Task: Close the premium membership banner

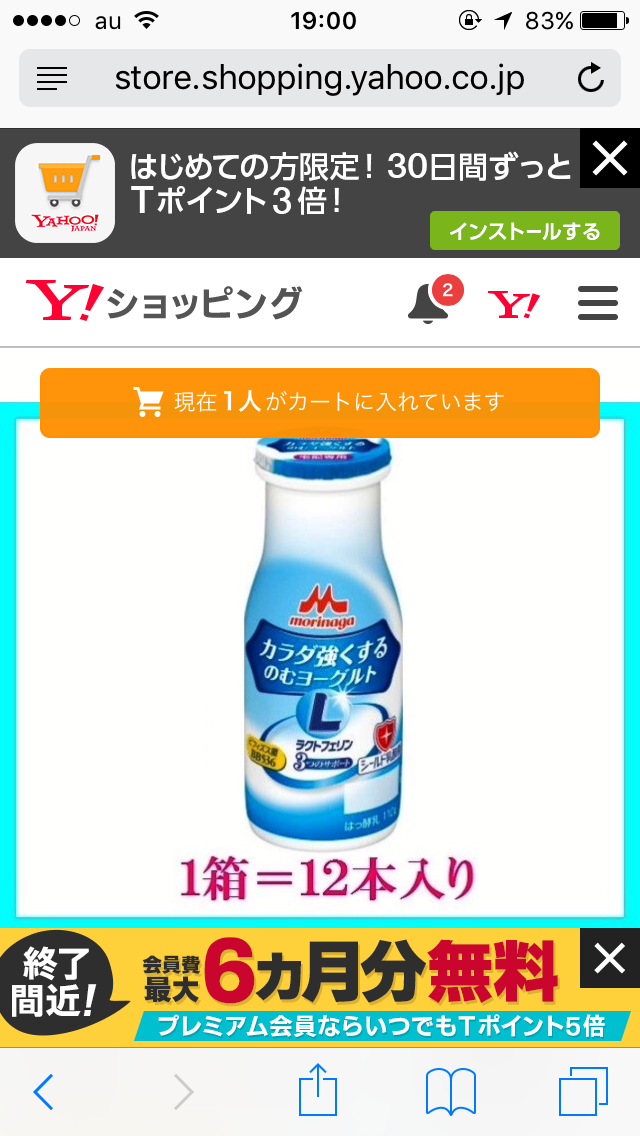Action: tap(609, 958)
